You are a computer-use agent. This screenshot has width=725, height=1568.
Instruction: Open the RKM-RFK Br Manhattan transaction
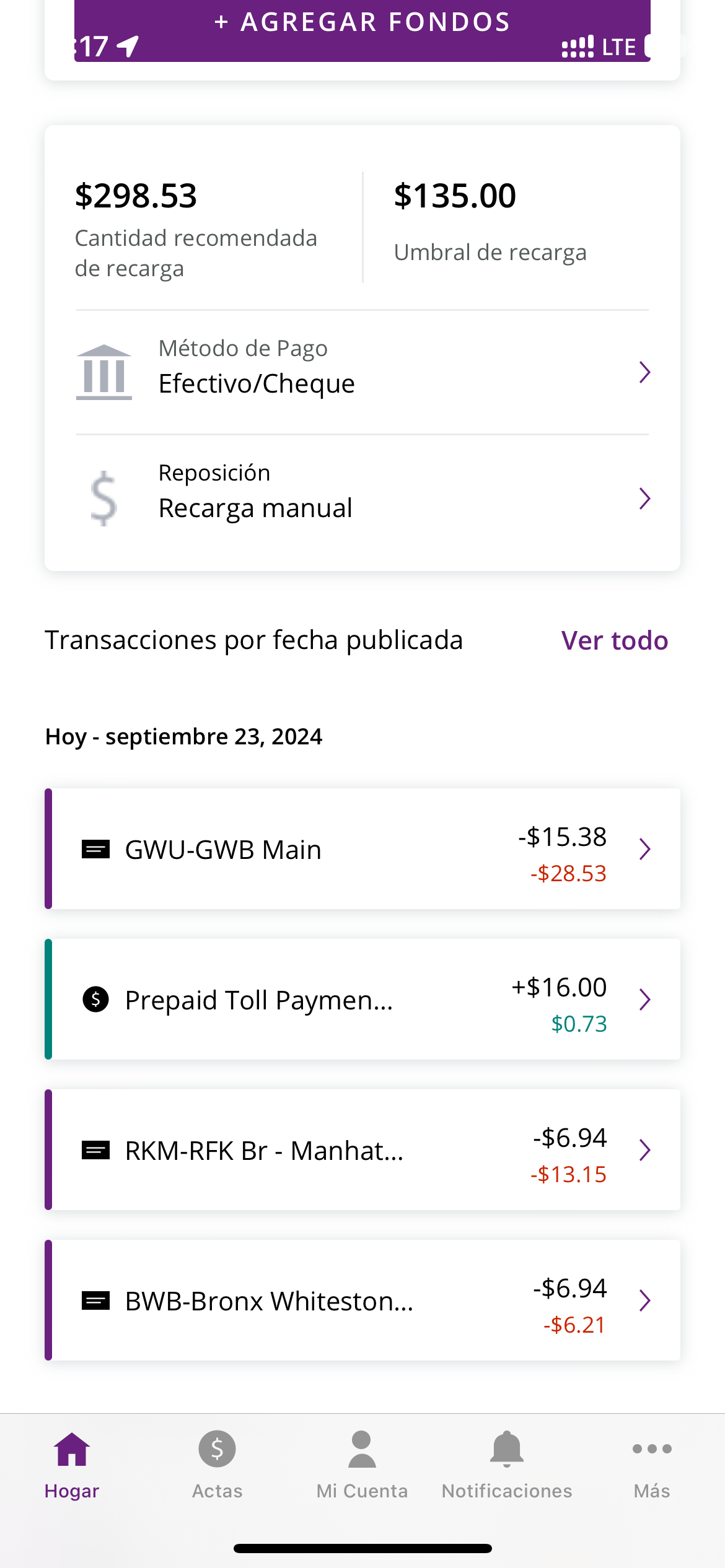362,1149
